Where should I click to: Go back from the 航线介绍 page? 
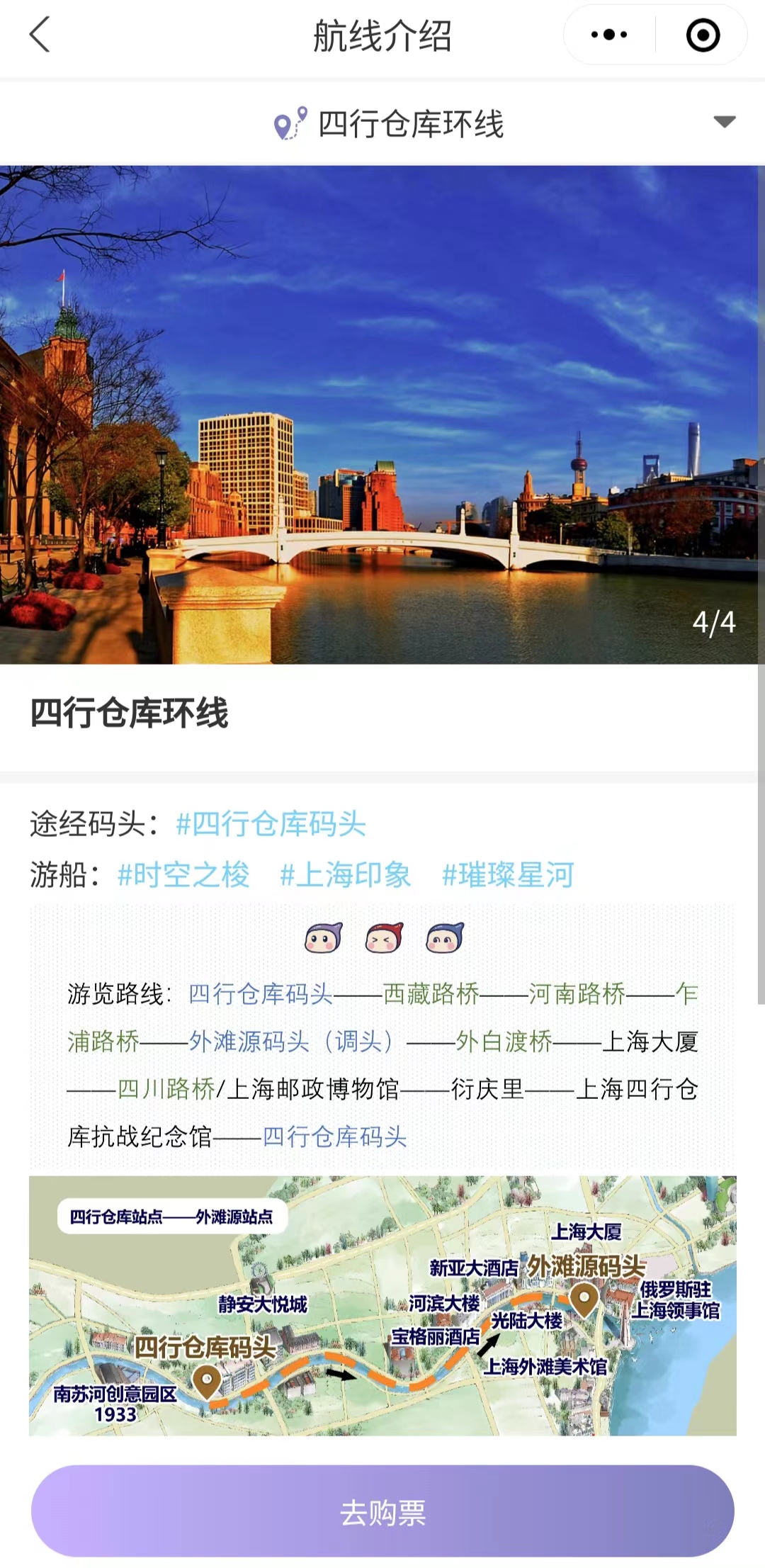point(40,35)
